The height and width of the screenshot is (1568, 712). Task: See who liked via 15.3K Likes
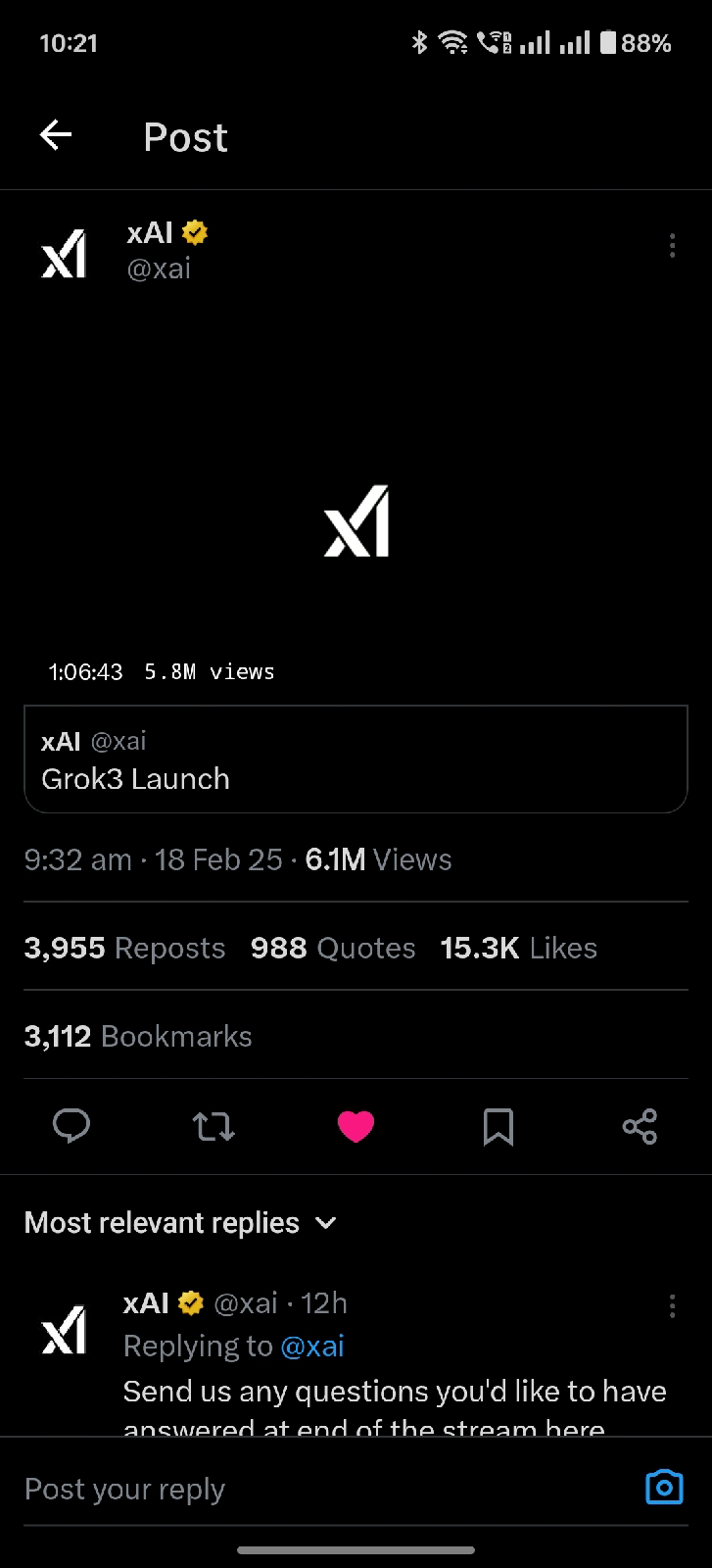coord(518,948)
